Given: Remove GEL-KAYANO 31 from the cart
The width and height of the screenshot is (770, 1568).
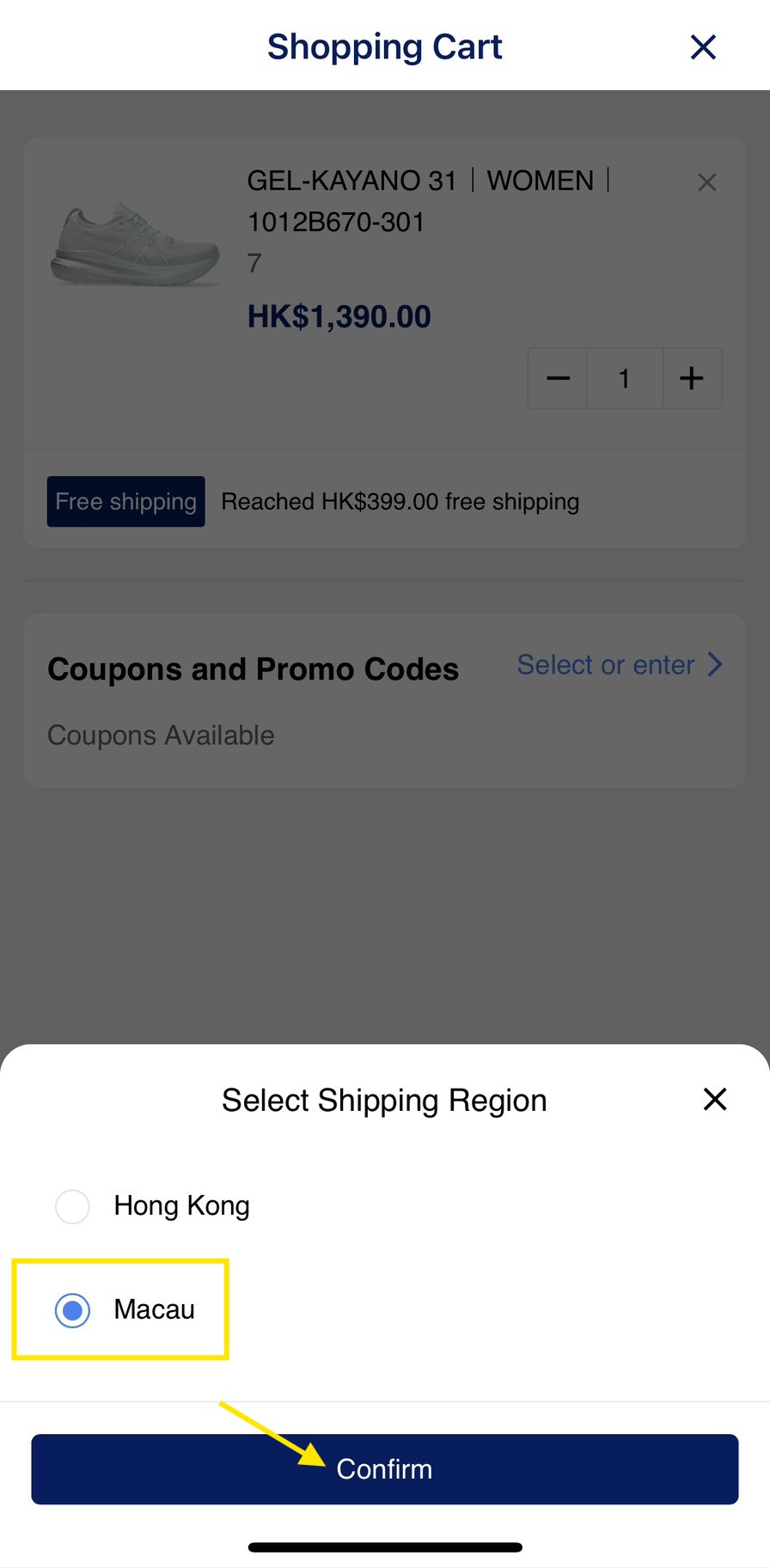Looking at the screenshot, I should [707, 182].
